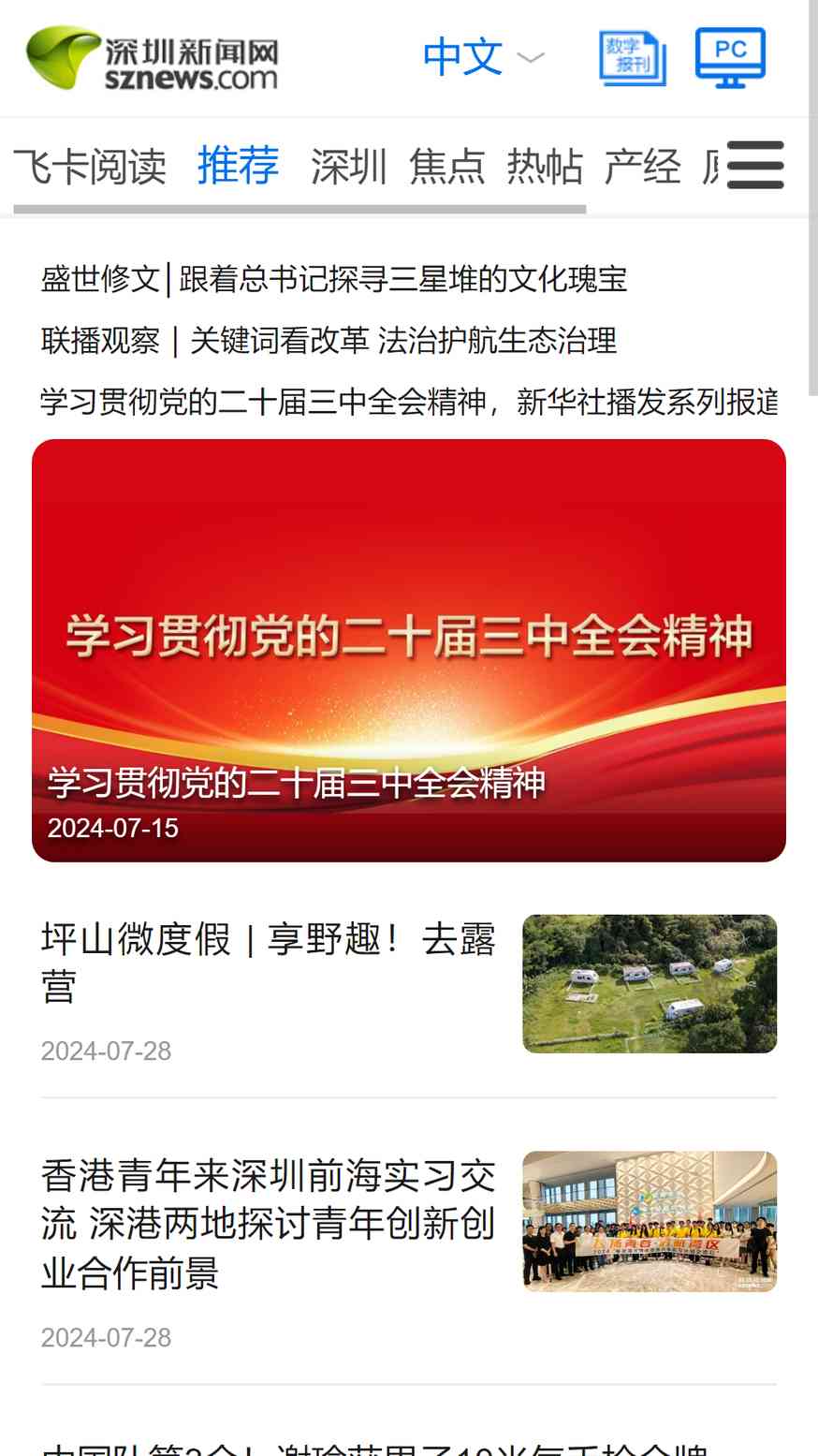Open headline 盛世修文 三星堆的文化瑰宝
The image size is (818, 1456).
[x=333, y=279]
